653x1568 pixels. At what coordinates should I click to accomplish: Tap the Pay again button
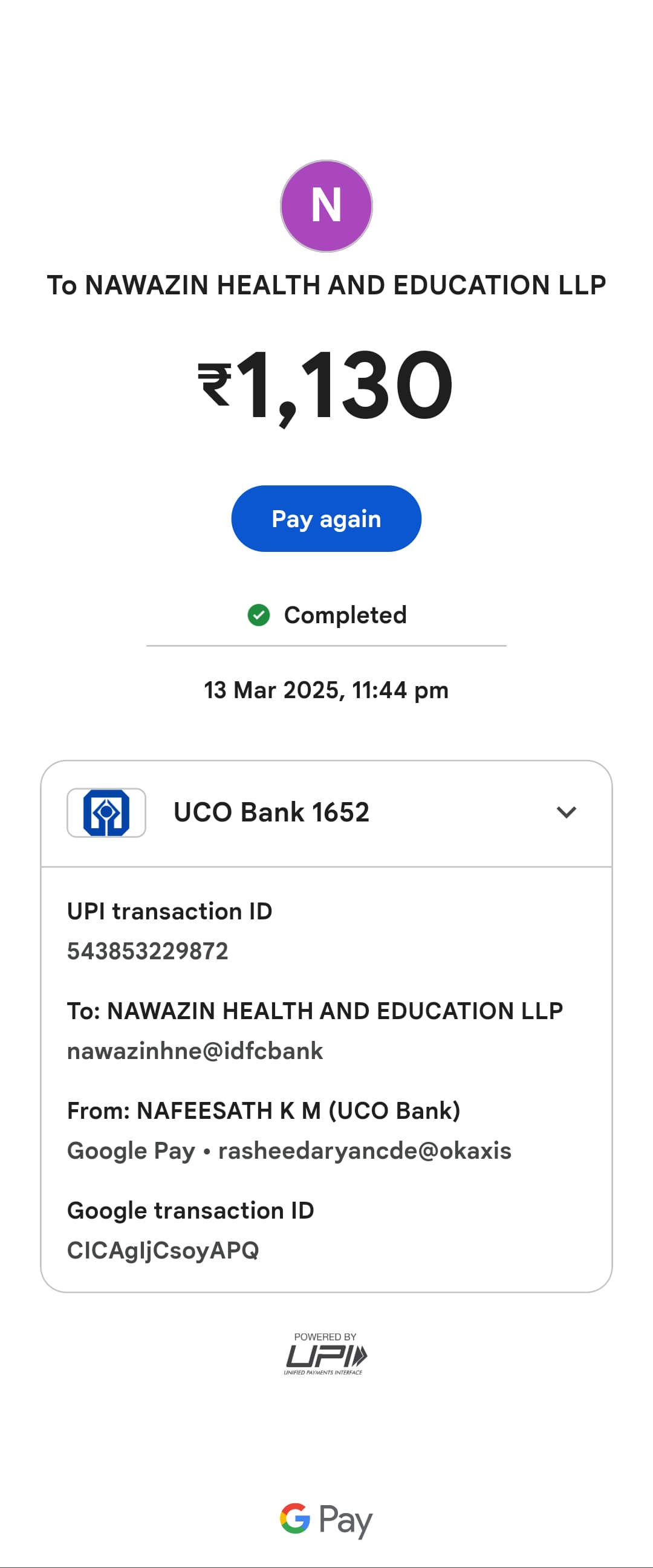(326, 519)
